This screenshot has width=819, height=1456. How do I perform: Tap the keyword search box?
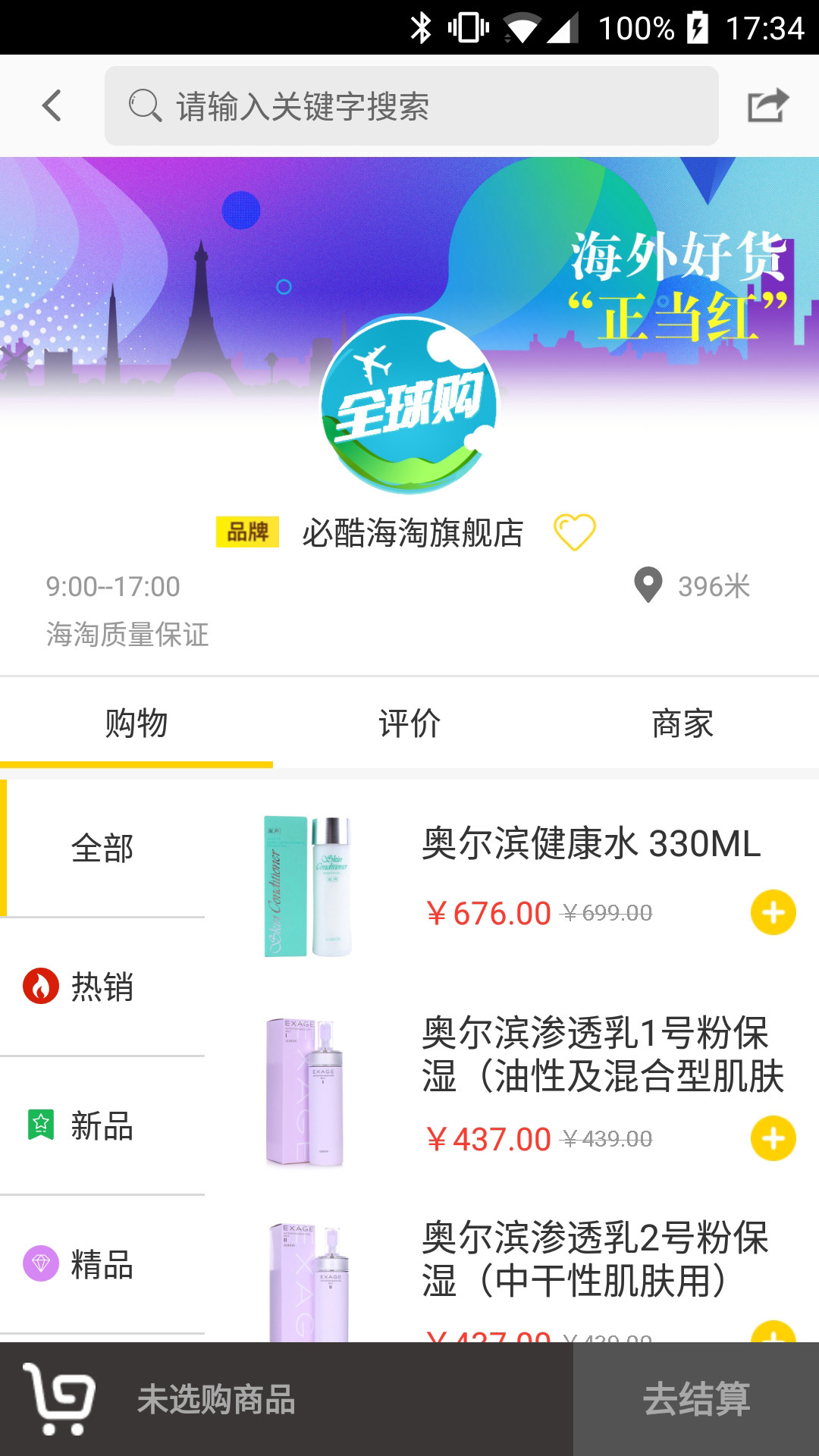tap(411, 105)
